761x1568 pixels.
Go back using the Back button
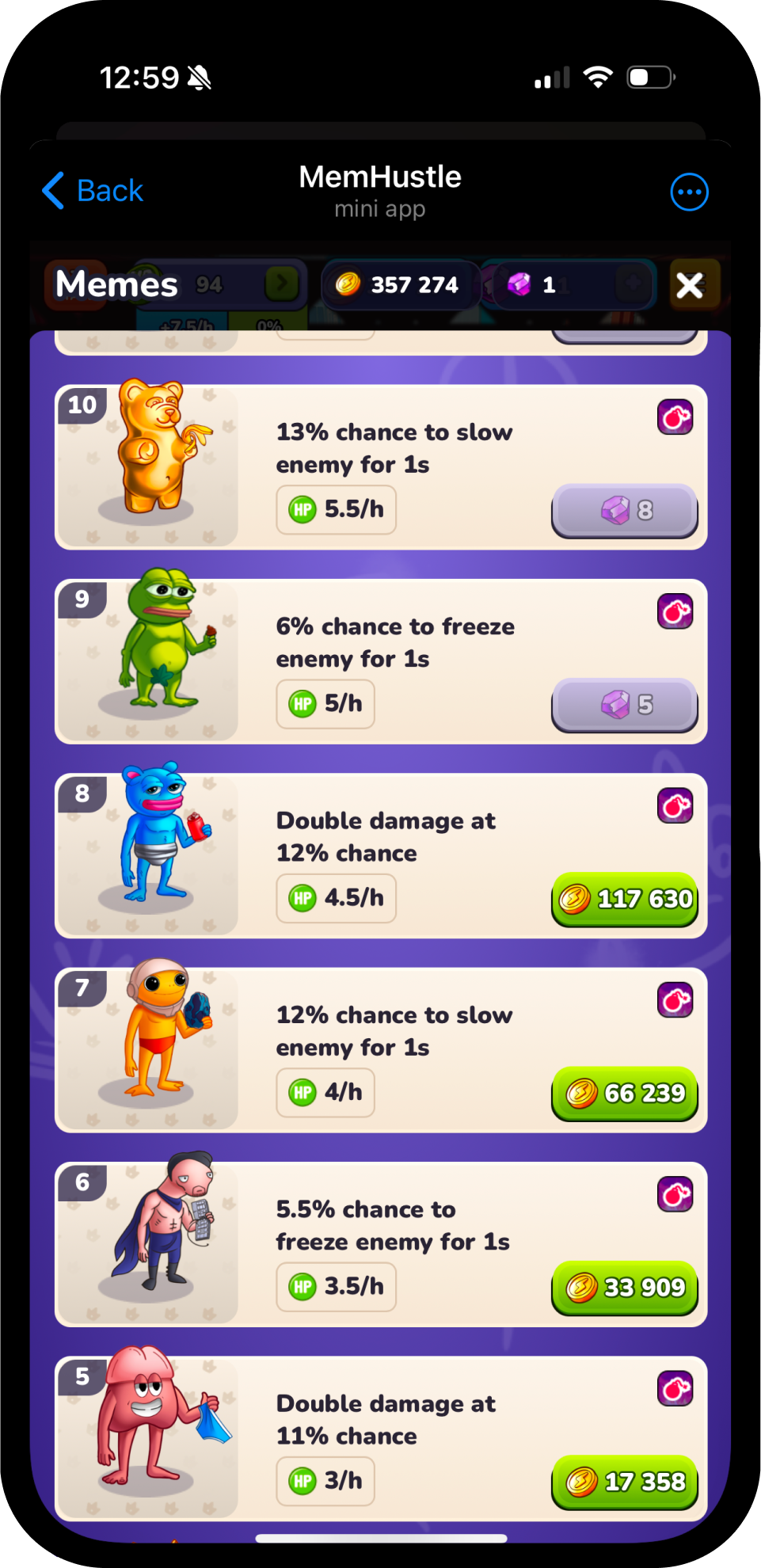coord(93,191)
